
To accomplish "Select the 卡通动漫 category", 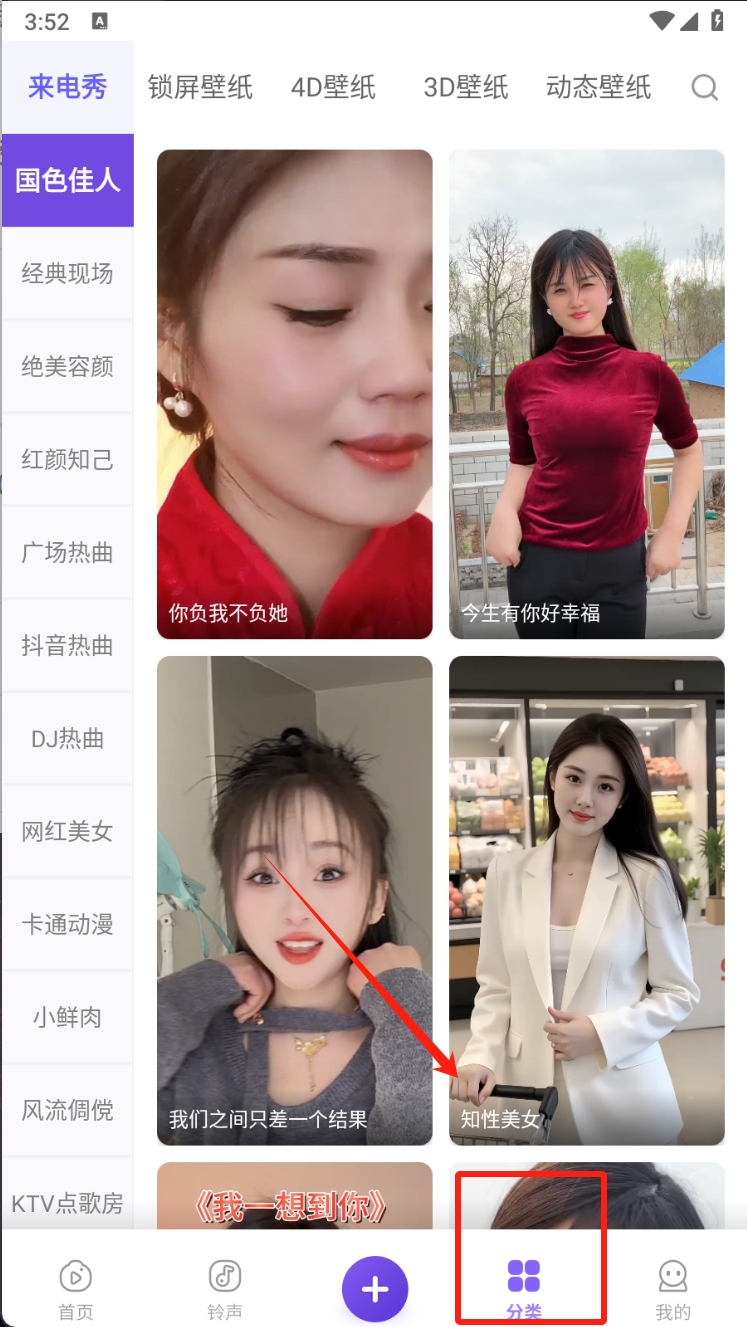I will tap(67, 924).
